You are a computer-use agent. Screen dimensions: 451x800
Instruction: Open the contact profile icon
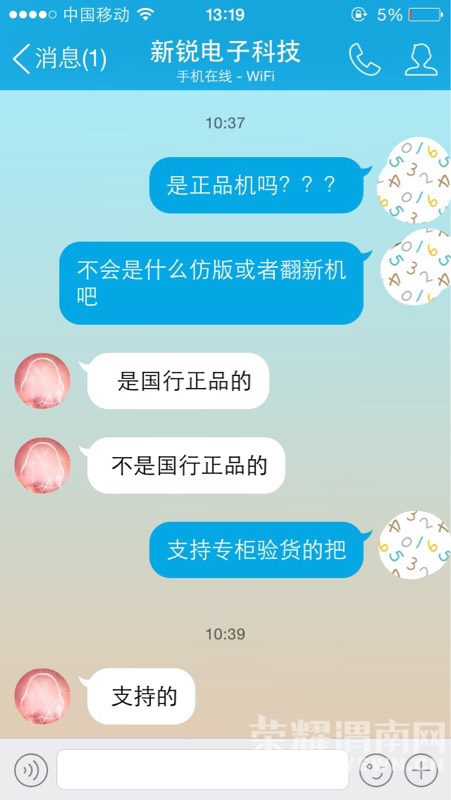421,59
